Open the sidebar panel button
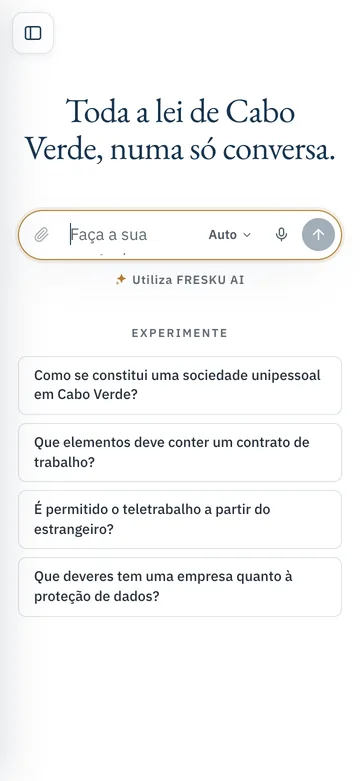The image size is (360, 781). click(33, 33)
